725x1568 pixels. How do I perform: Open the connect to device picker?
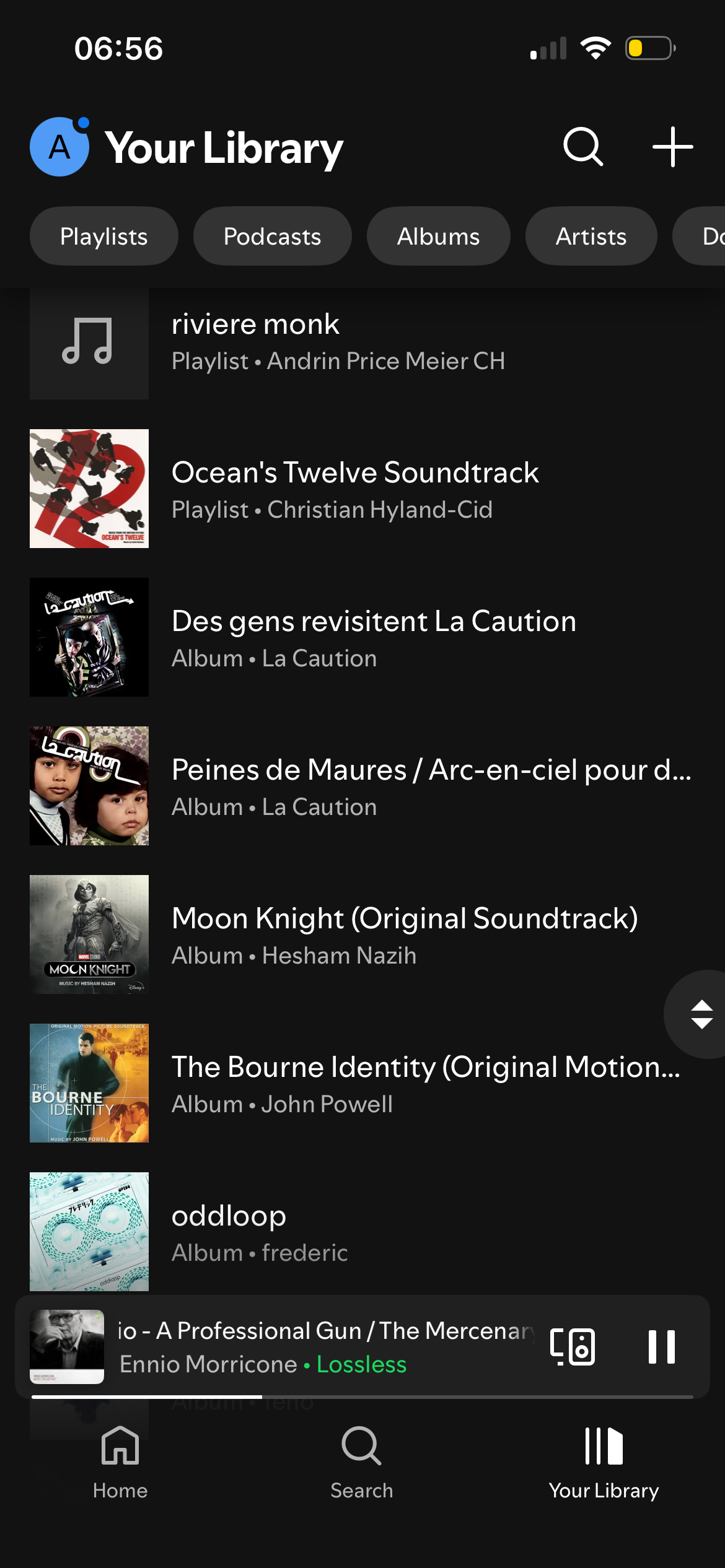(573, 1347)
